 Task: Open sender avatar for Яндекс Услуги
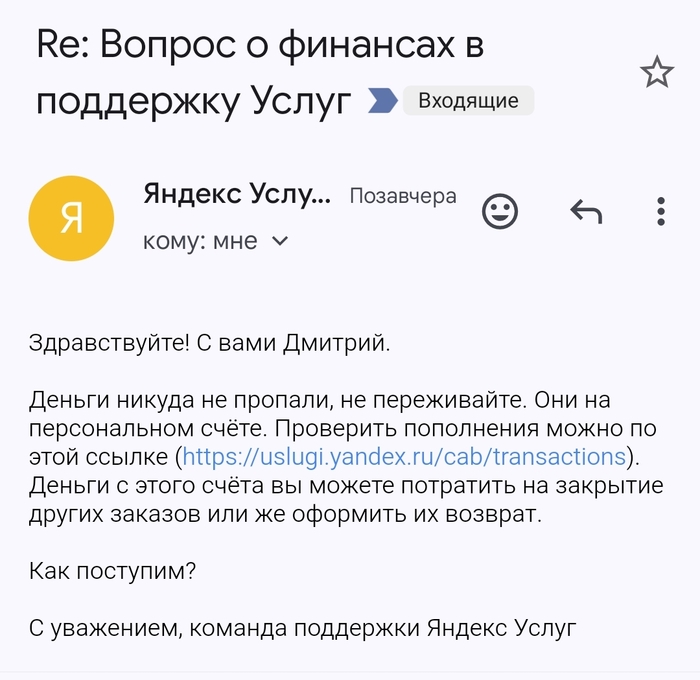[72, 219]
